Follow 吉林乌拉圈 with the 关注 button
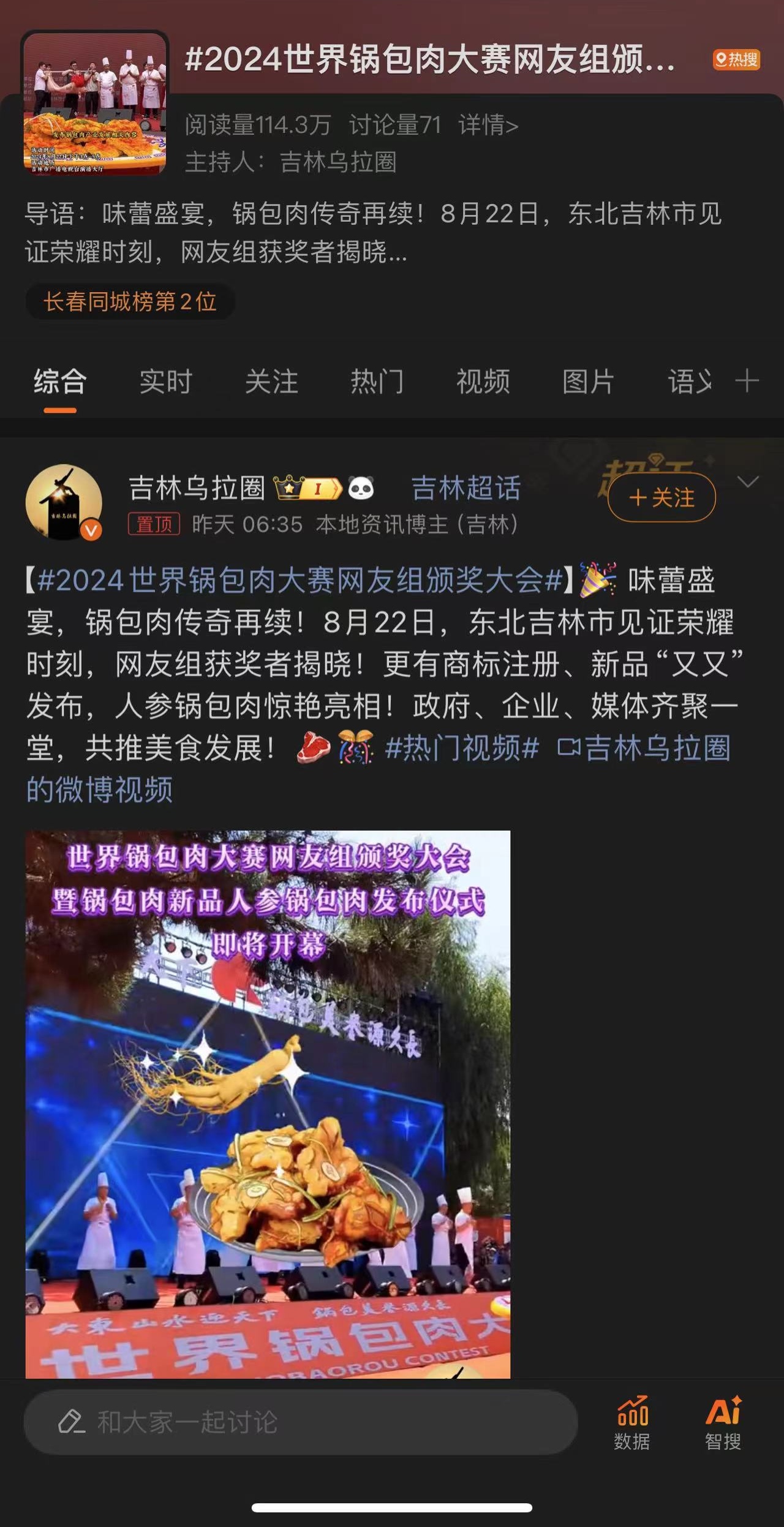Image resolution: width=784 pixels, height=1527 pixels. click(x=661, y=497)
